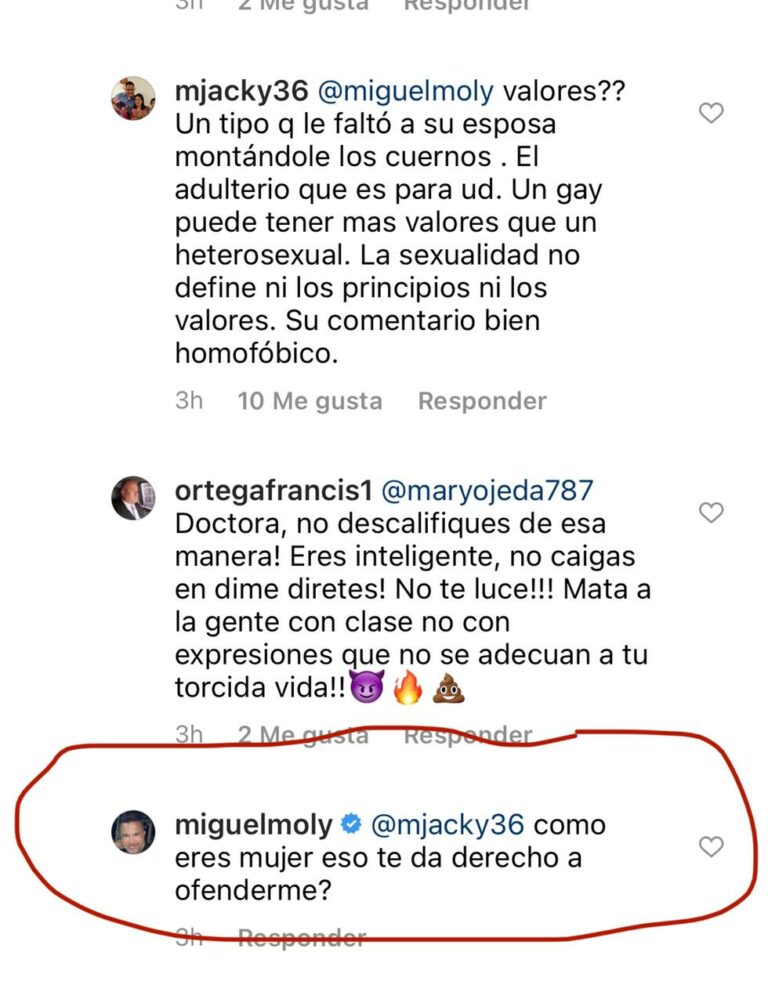Image resolution: width=768 pixels, height=1003 pixels.
Task: Open the @miguelmoly mention in mjacky36's comment
Action: click(405, 92)
